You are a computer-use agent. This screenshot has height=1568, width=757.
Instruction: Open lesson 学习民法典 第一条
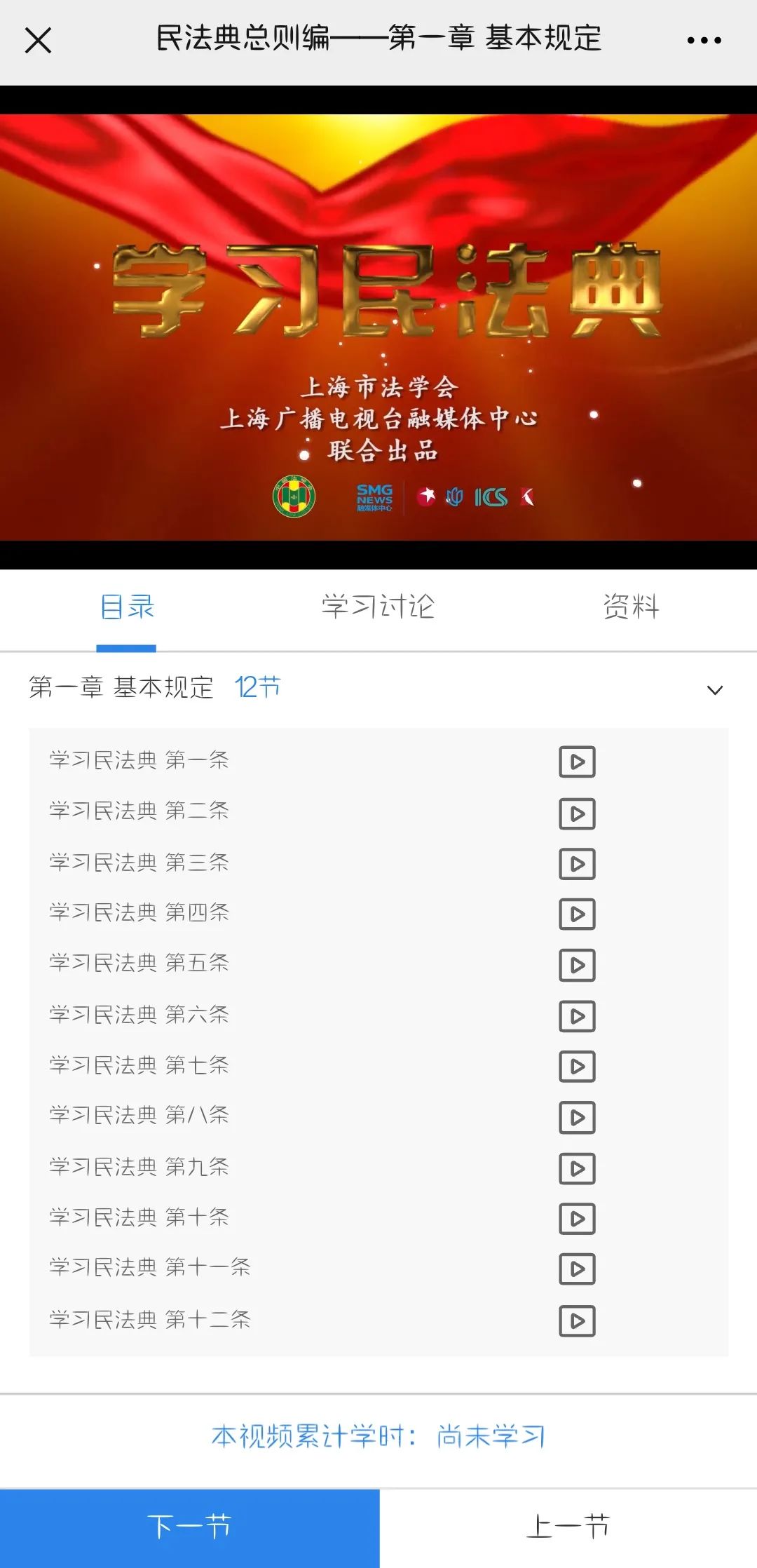[x=139, y=760]
